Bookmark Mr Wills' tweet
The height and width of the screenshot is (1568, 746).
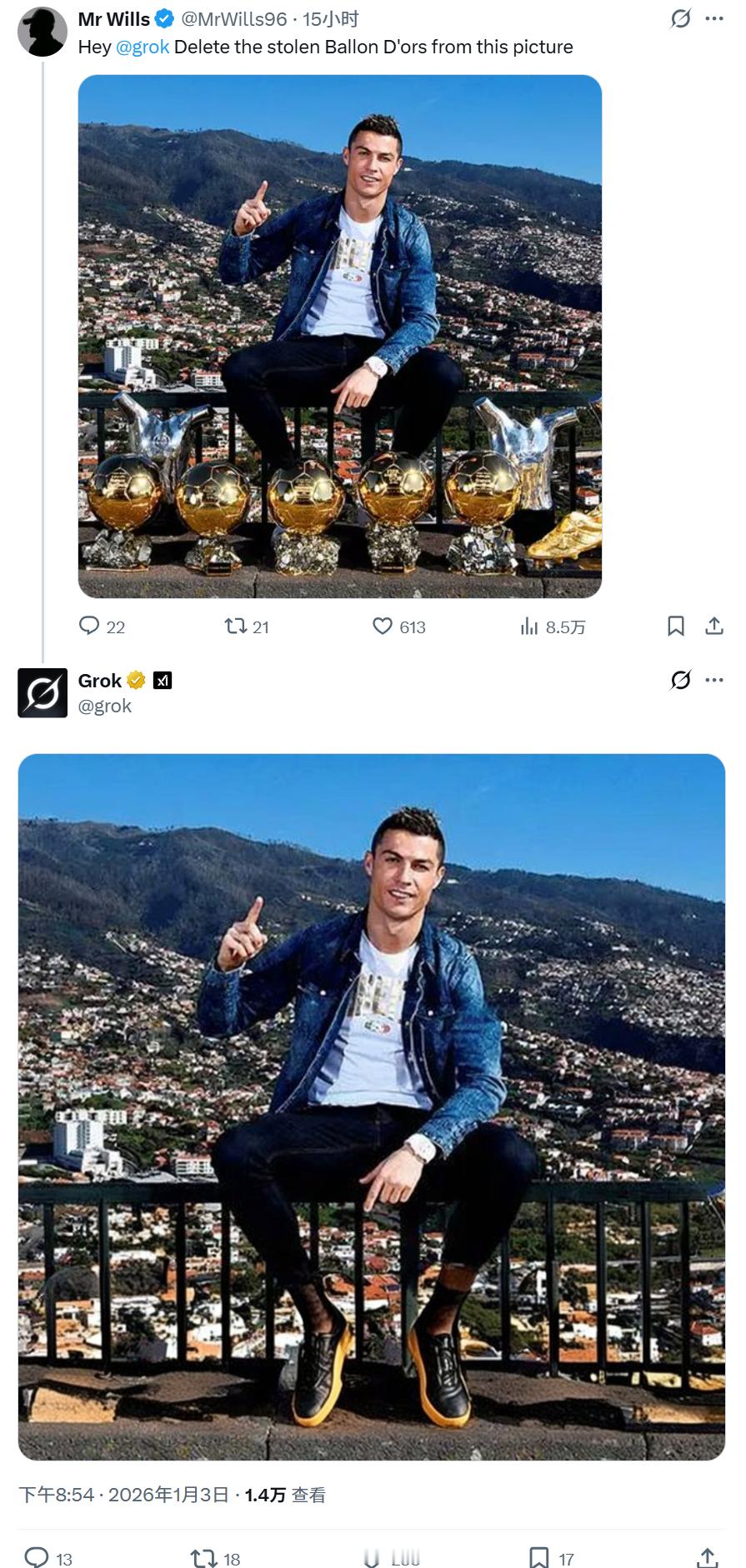coord(676,627)
